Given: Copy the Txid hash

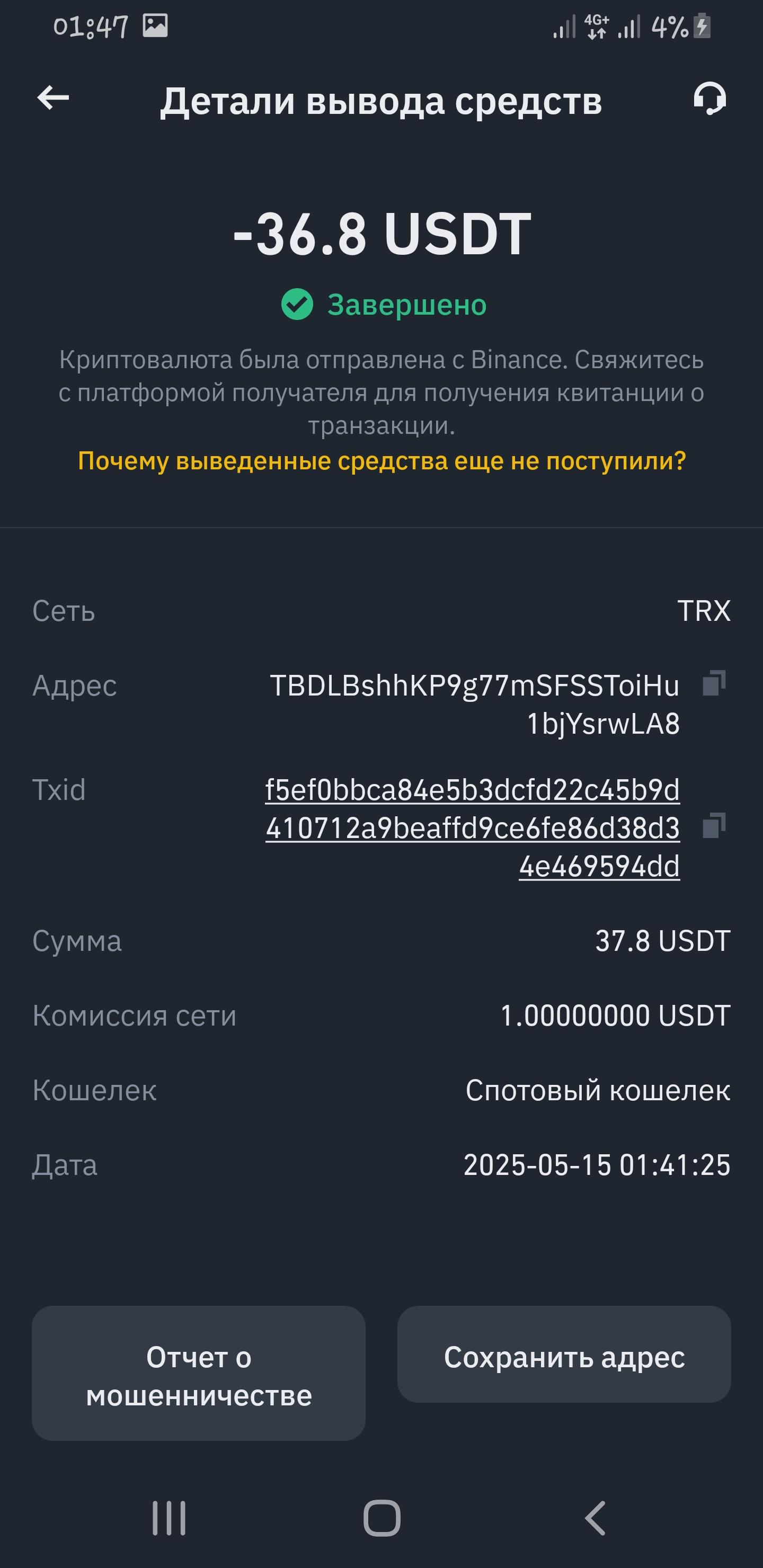Looking at the screenshot, I should pyautogui.click(x=714, y=825).
